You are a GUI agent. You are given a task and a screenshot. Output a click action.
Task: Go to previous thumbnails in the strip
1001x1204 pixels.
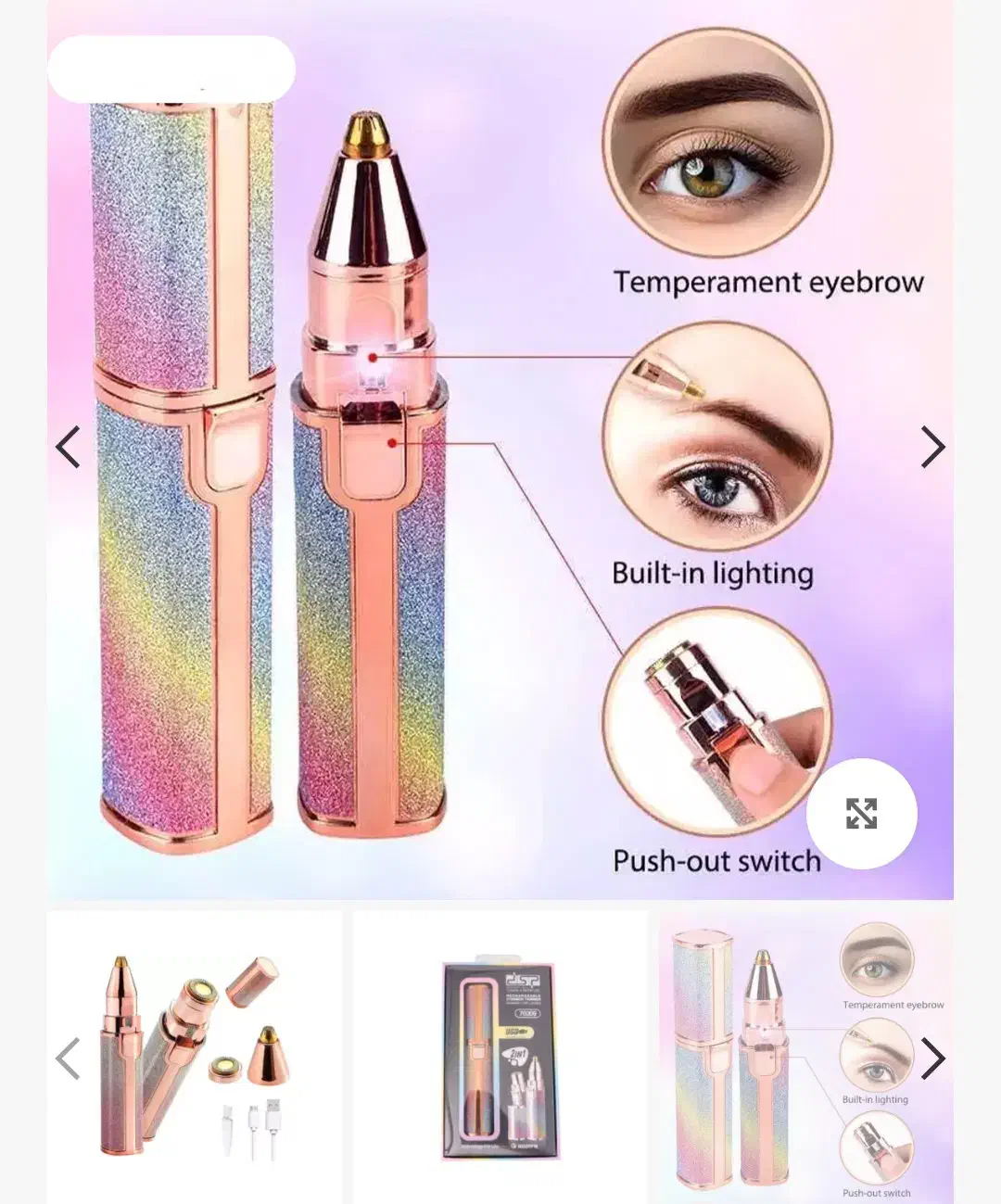coord(69,1058)
